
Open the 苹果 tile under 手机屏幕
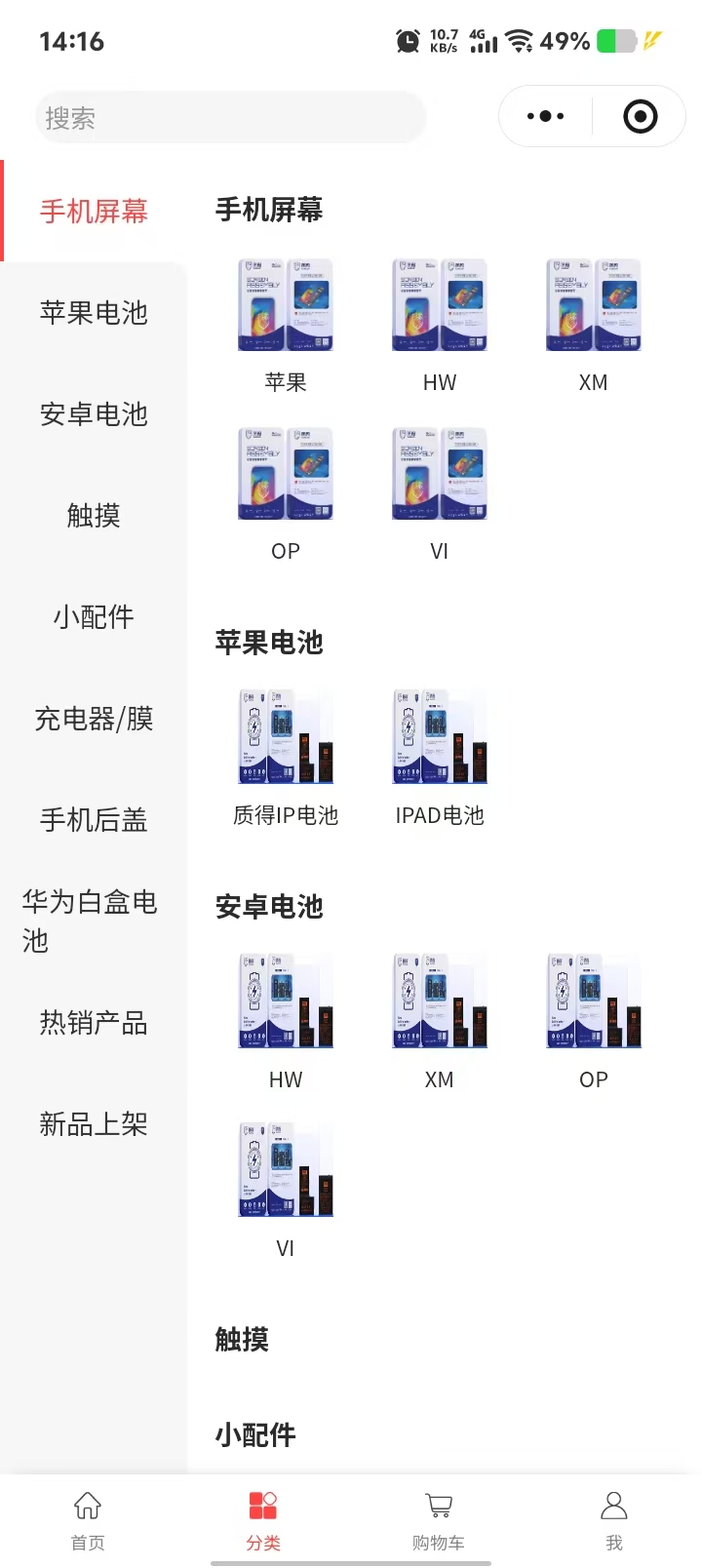286,322
